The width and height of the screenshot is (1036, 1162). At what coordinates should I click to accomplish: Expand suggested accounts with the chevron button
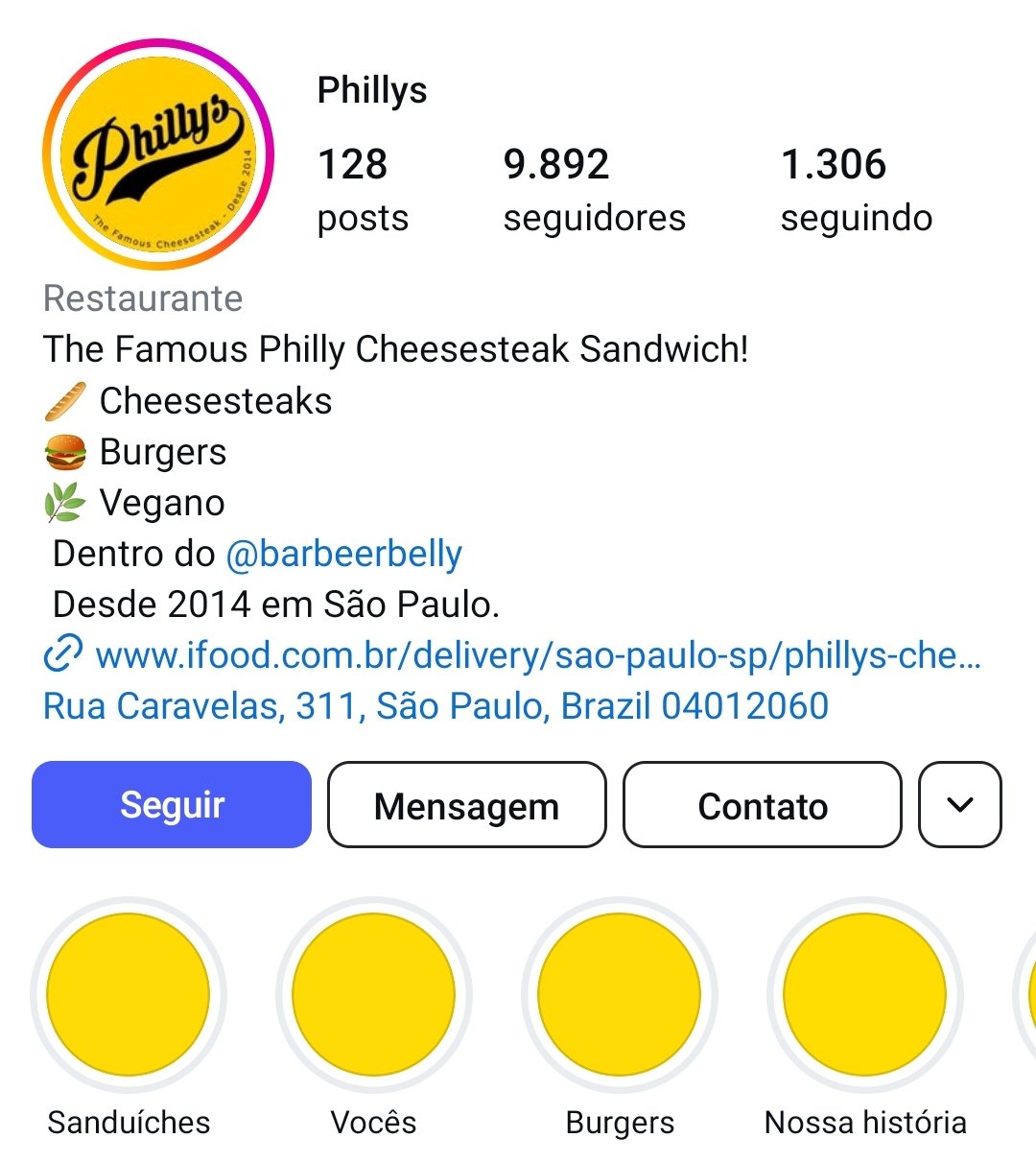(x=959, y=805)
